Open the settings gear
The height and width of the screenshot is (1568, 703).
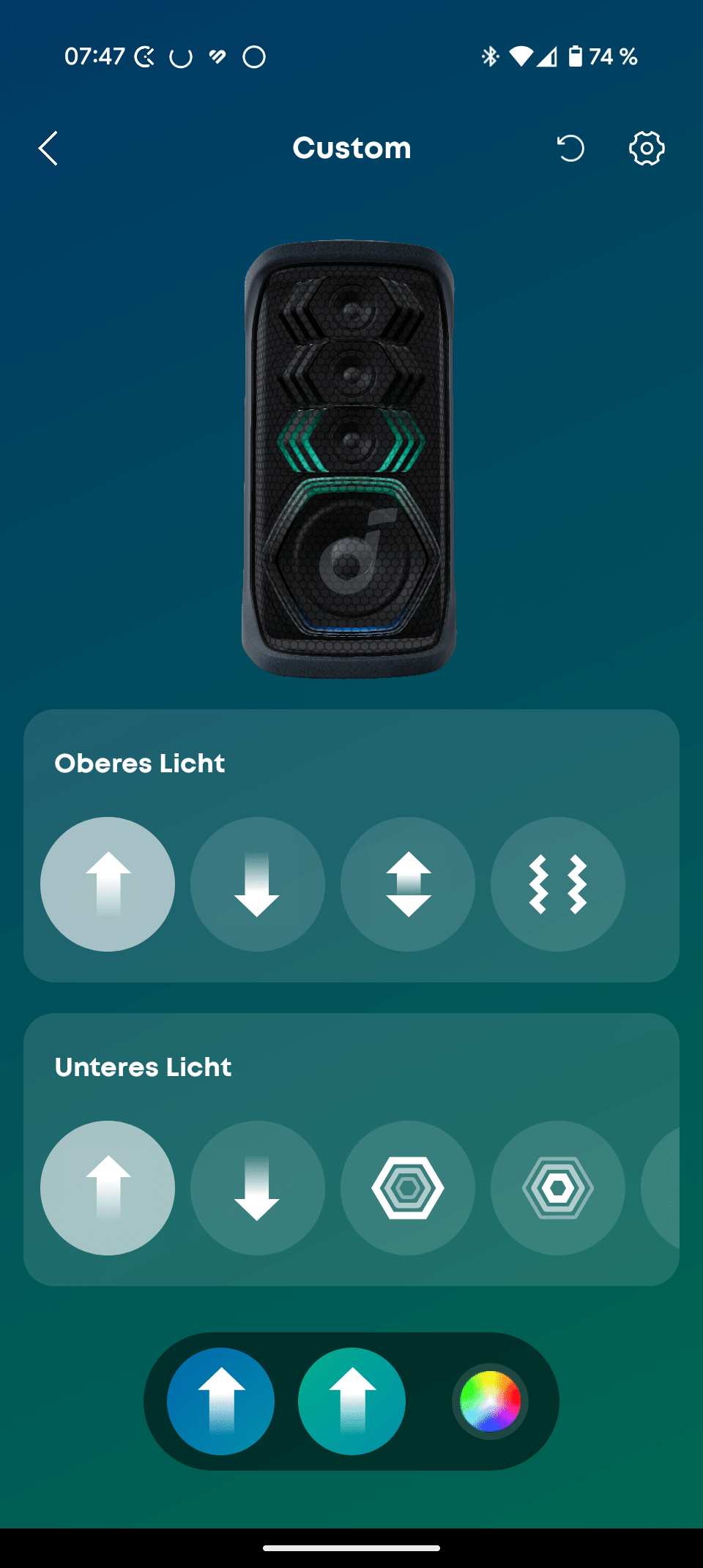click(x=647, y=149)
